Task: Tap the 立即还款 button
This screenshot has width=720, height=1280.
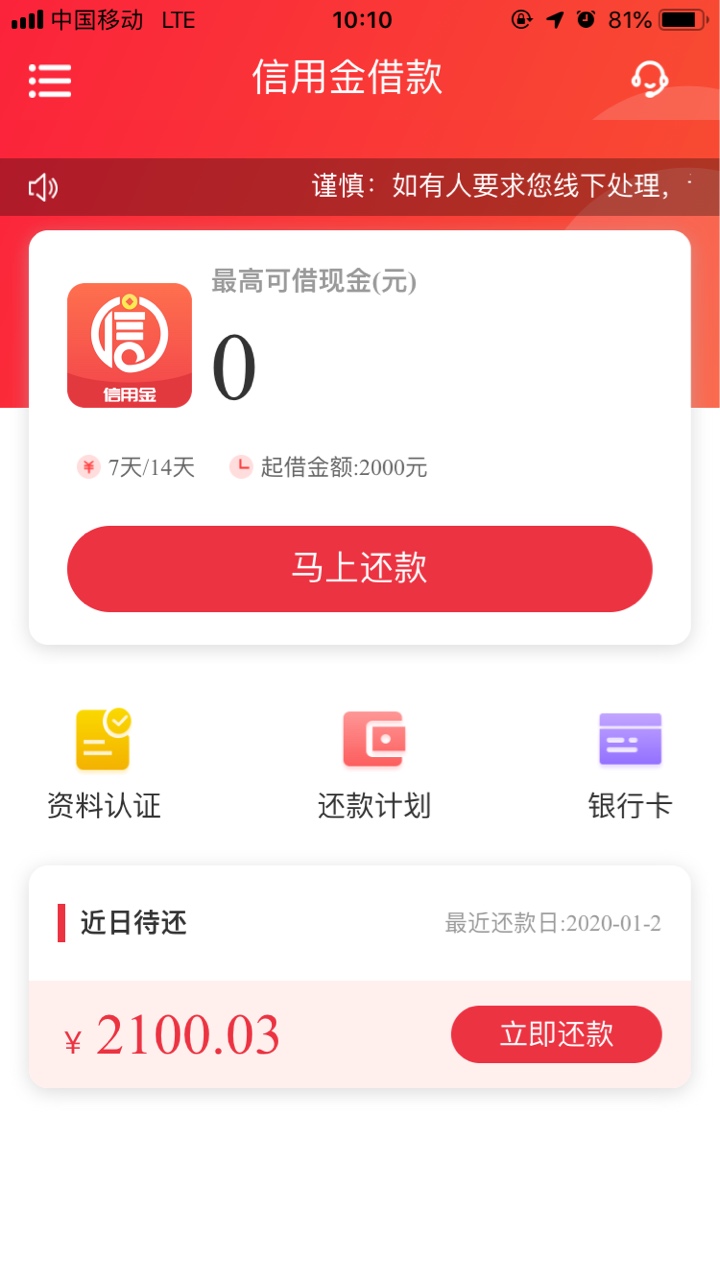Action: pyautogui.click(x=556, y=1034)
